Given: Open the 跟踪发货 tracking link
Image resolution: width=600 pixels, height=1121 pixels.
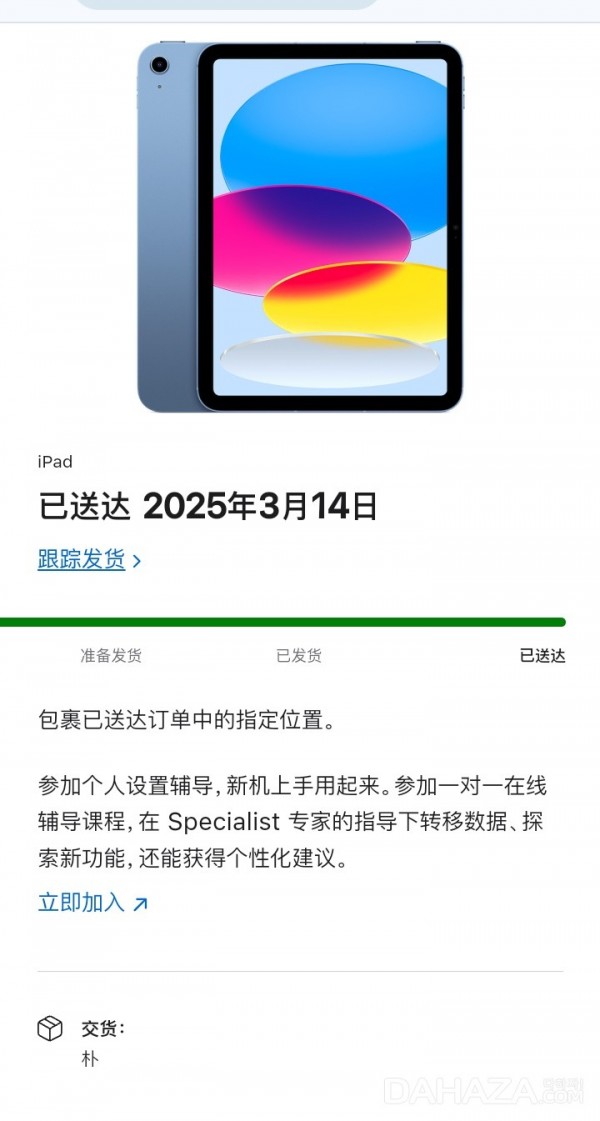Looking at the screenshot, I should coord(89,559).
